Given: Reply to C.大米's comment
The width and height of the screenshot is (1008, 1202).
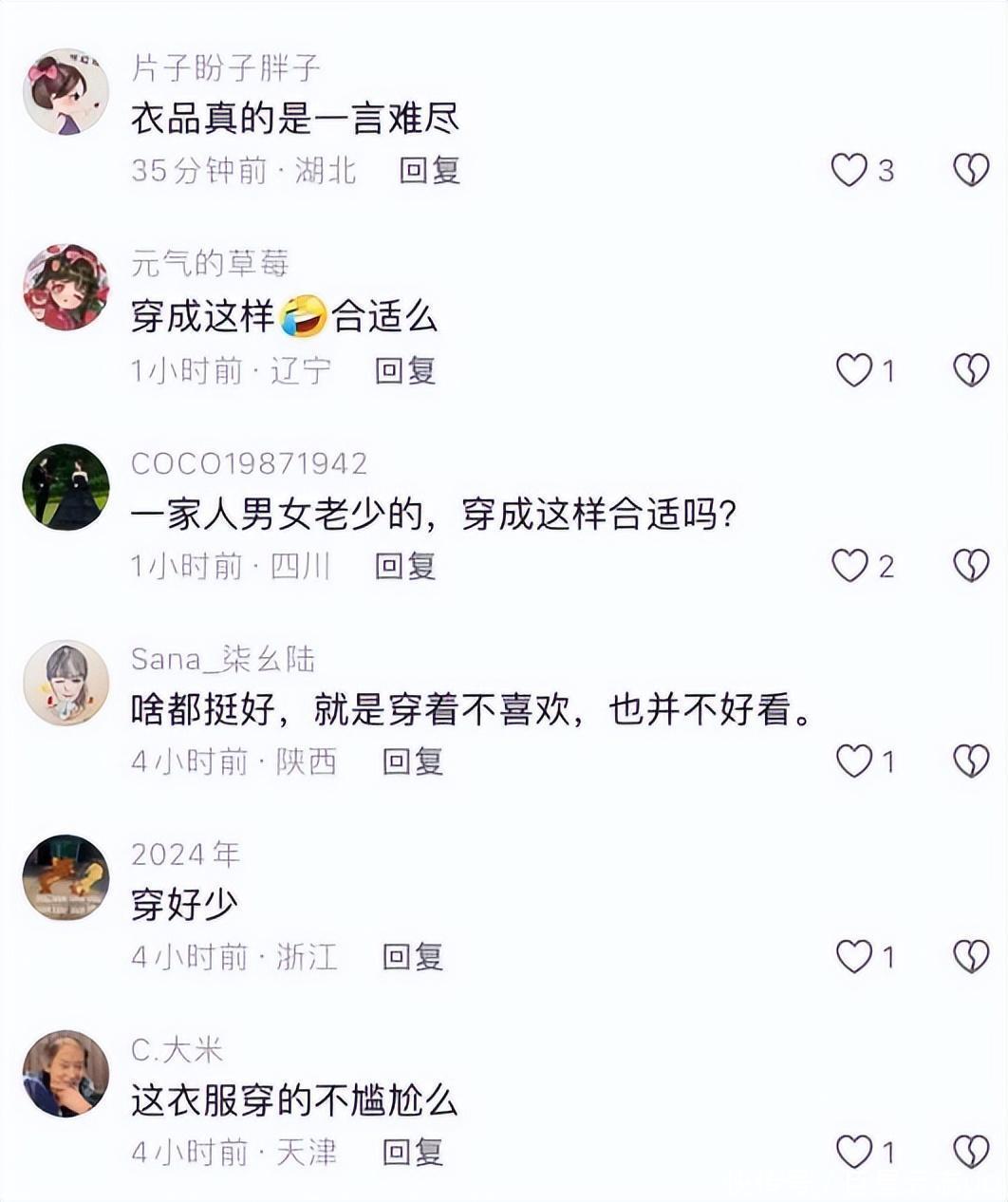Looking at the screenshot, I should 412,1153.
